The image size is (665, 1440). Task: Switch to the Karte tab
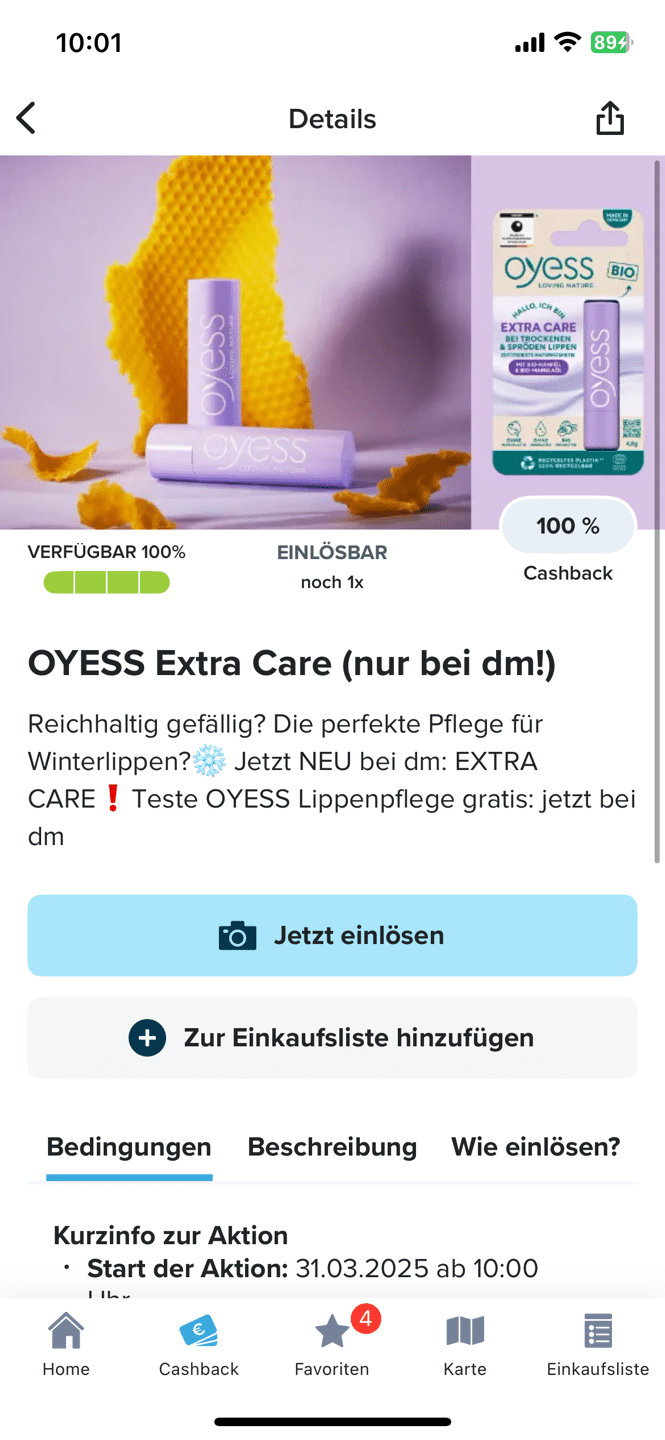[465, 1346]
